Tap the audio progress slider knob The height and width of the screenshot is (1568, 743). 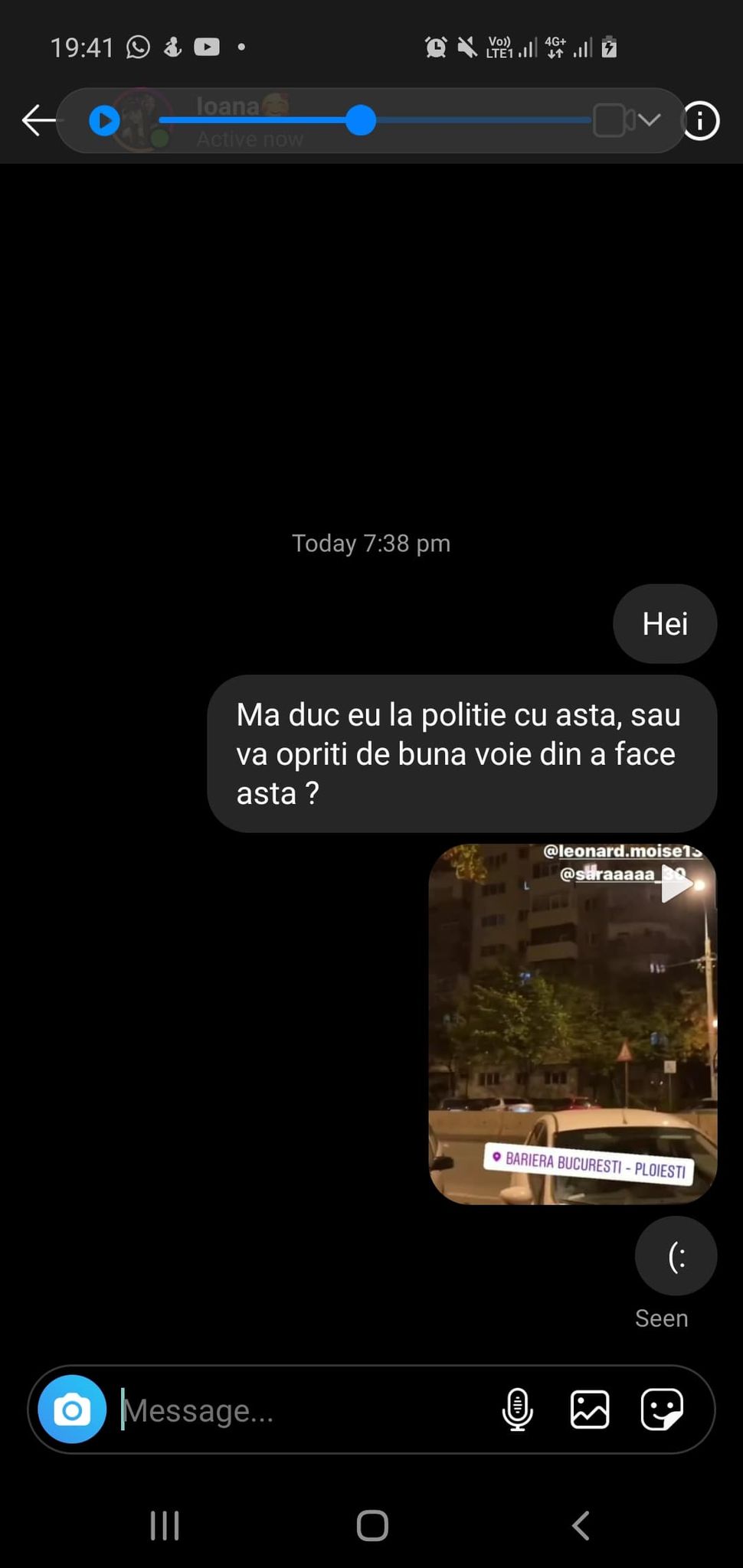click(361, 120)
